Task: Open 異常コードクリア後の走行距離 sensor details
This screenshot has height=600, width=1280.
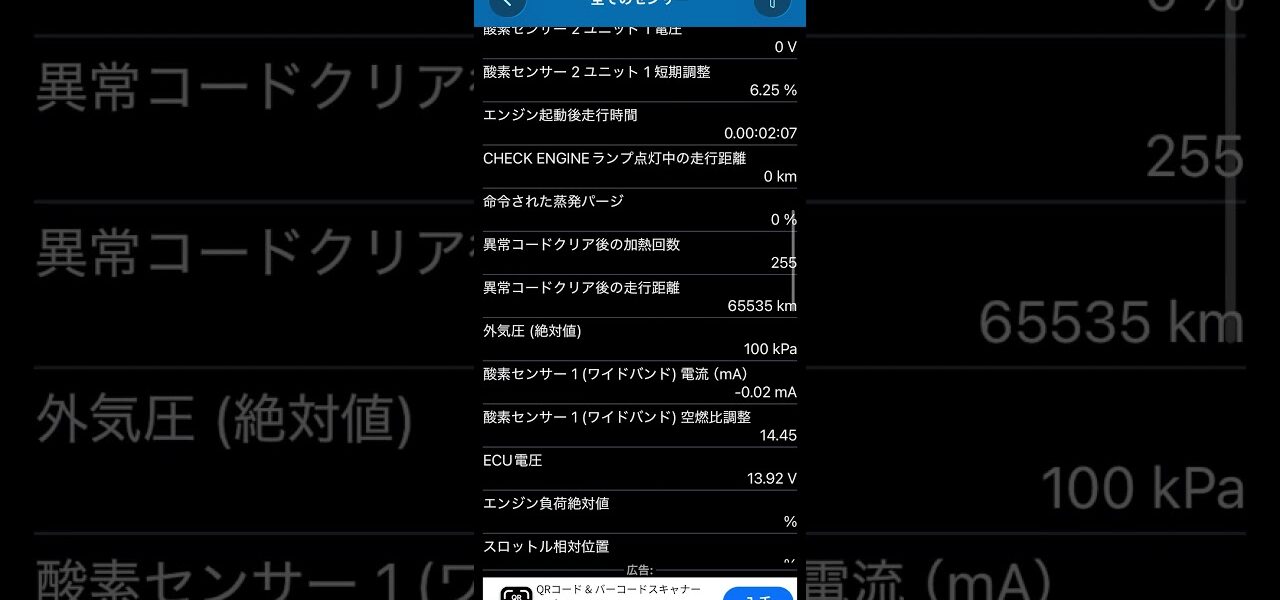Action: (x=639, y=296)
